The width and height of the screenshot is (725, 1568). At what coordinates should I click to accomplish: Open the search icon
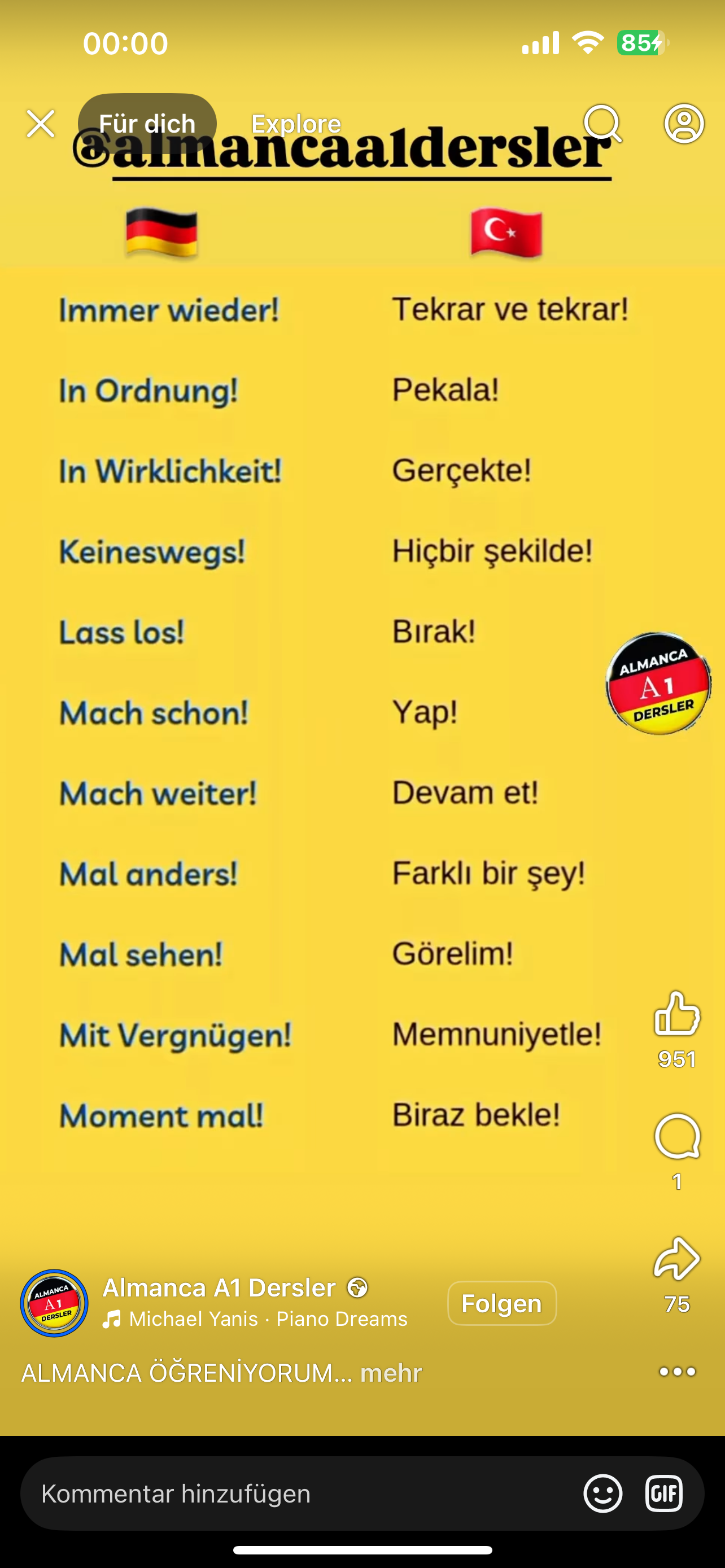coord(602,124)
